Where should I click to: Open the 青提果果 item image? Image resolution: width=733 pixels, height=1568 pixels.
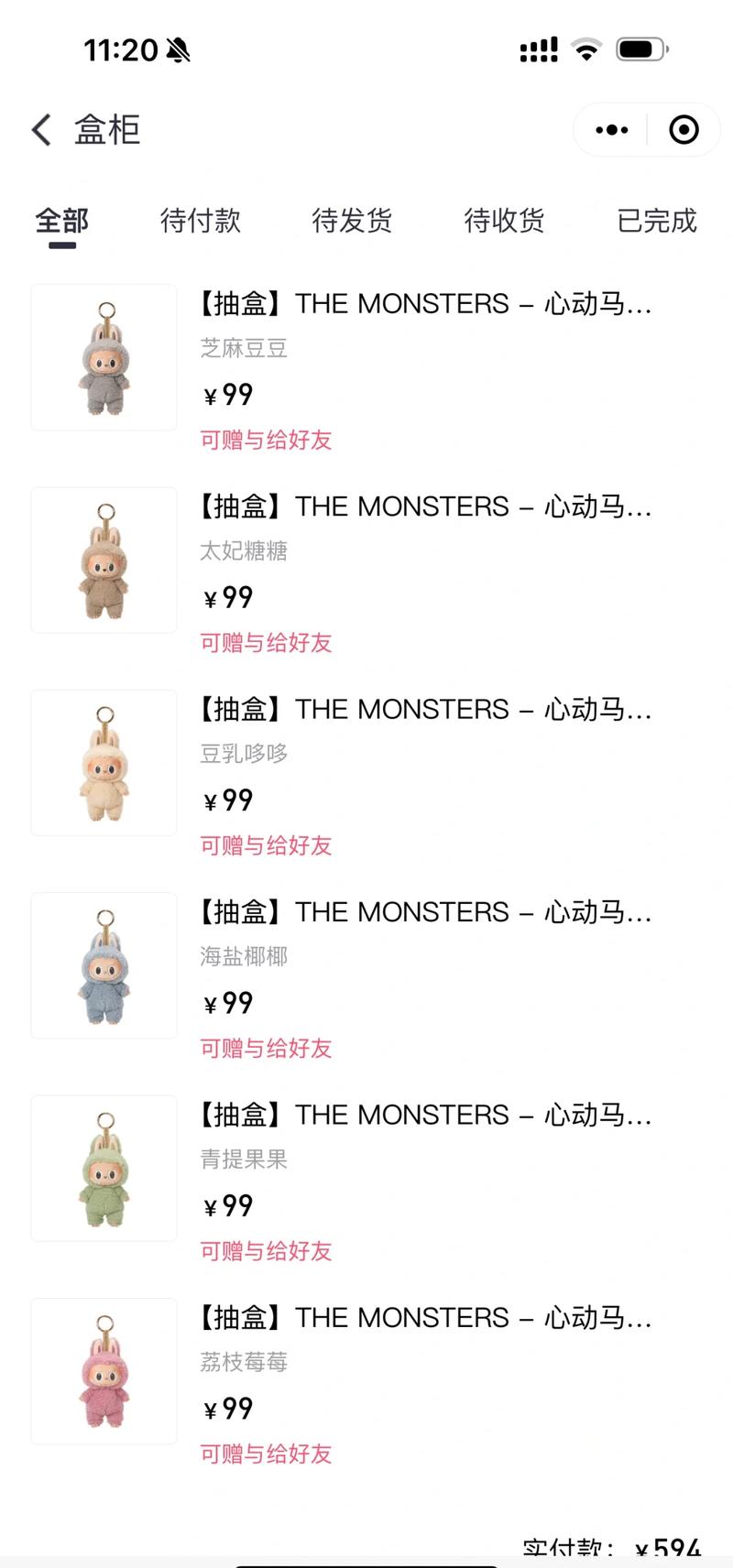[x=104, y=1169]
